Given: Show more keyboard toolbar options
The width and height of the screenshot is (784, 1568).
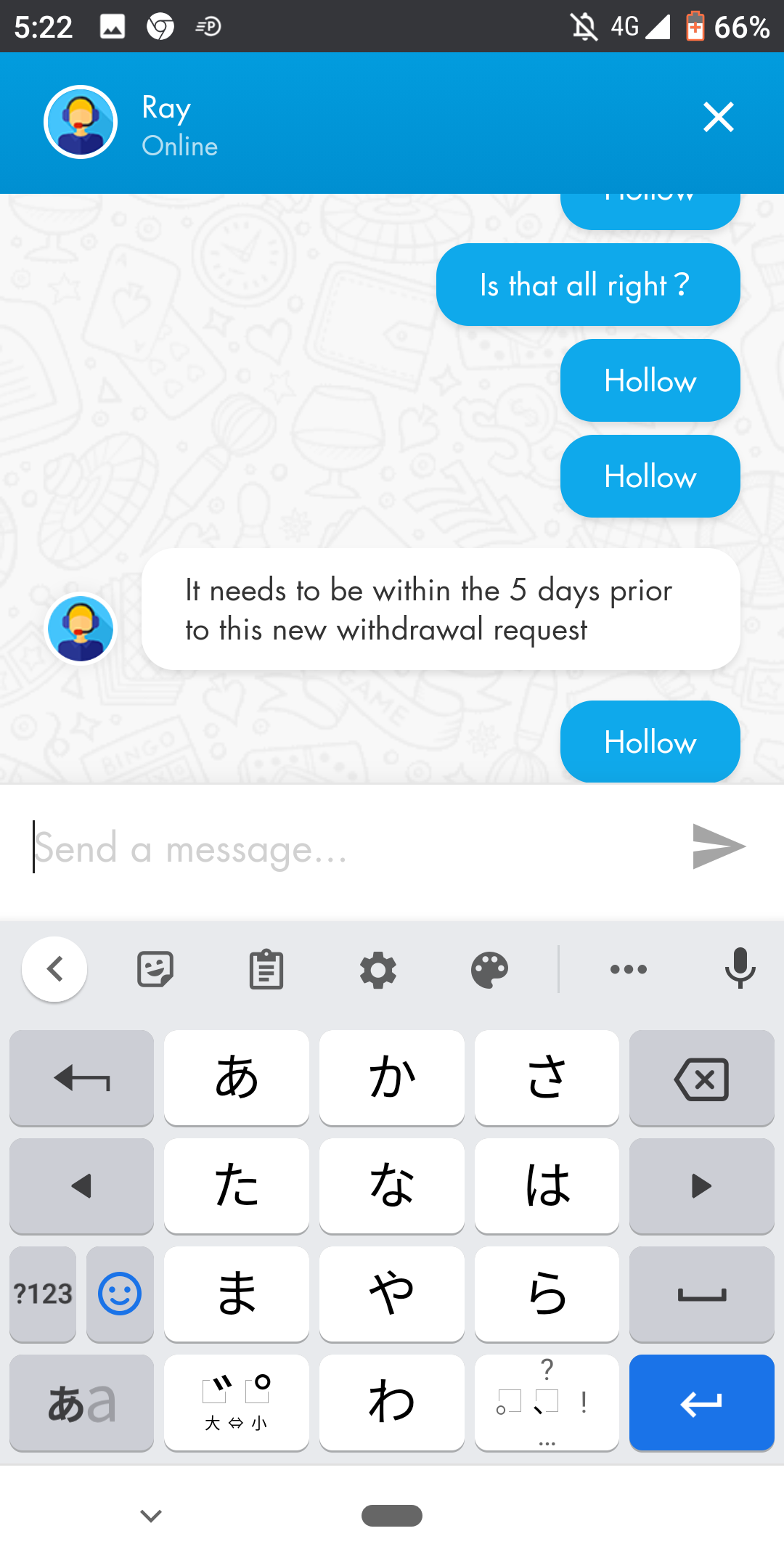Looking at the screenshot, I should 629,969.
